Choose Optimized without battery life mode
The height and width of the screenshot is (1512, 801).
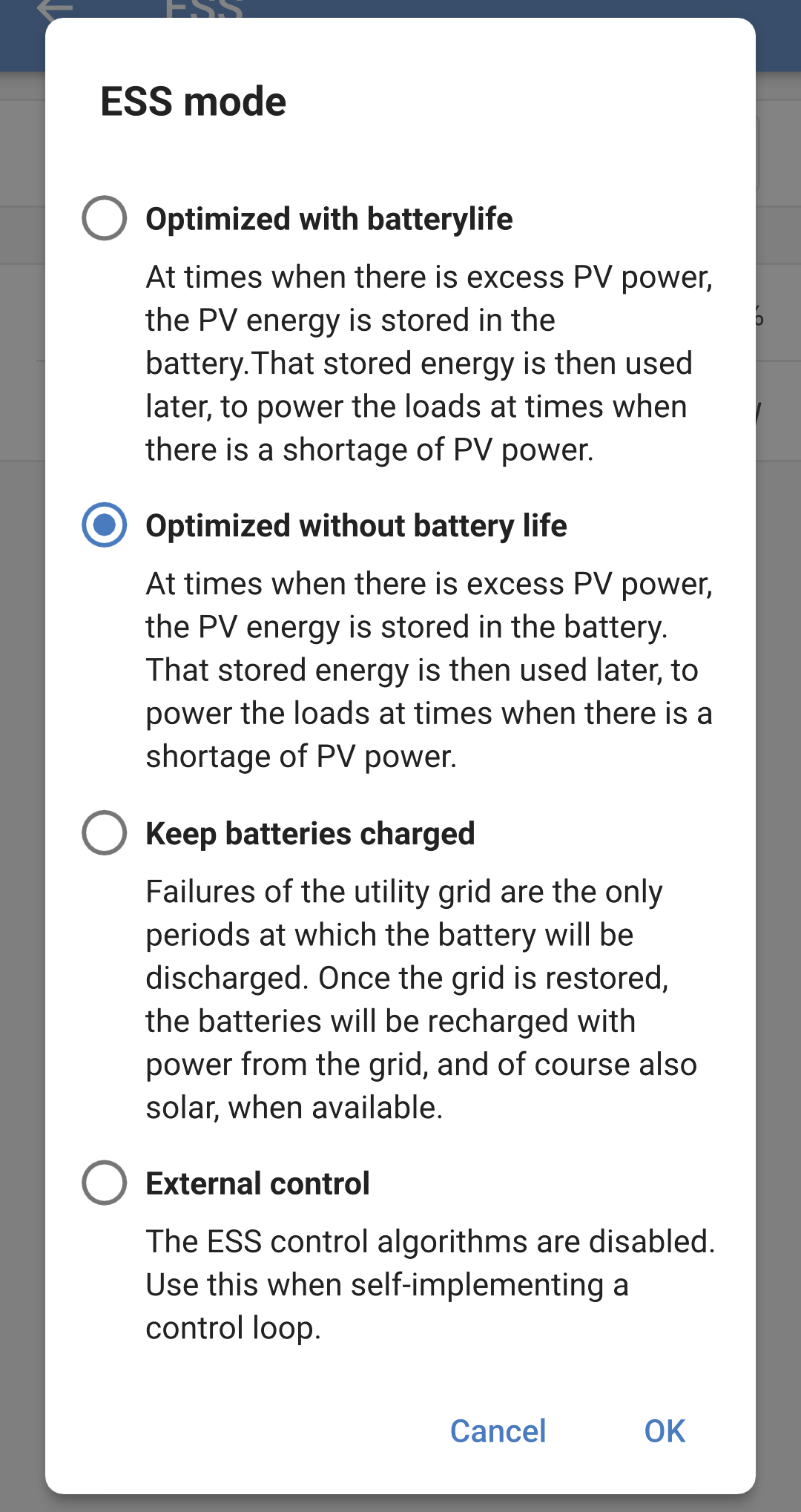pyautogui.click(x=105, y=525)
